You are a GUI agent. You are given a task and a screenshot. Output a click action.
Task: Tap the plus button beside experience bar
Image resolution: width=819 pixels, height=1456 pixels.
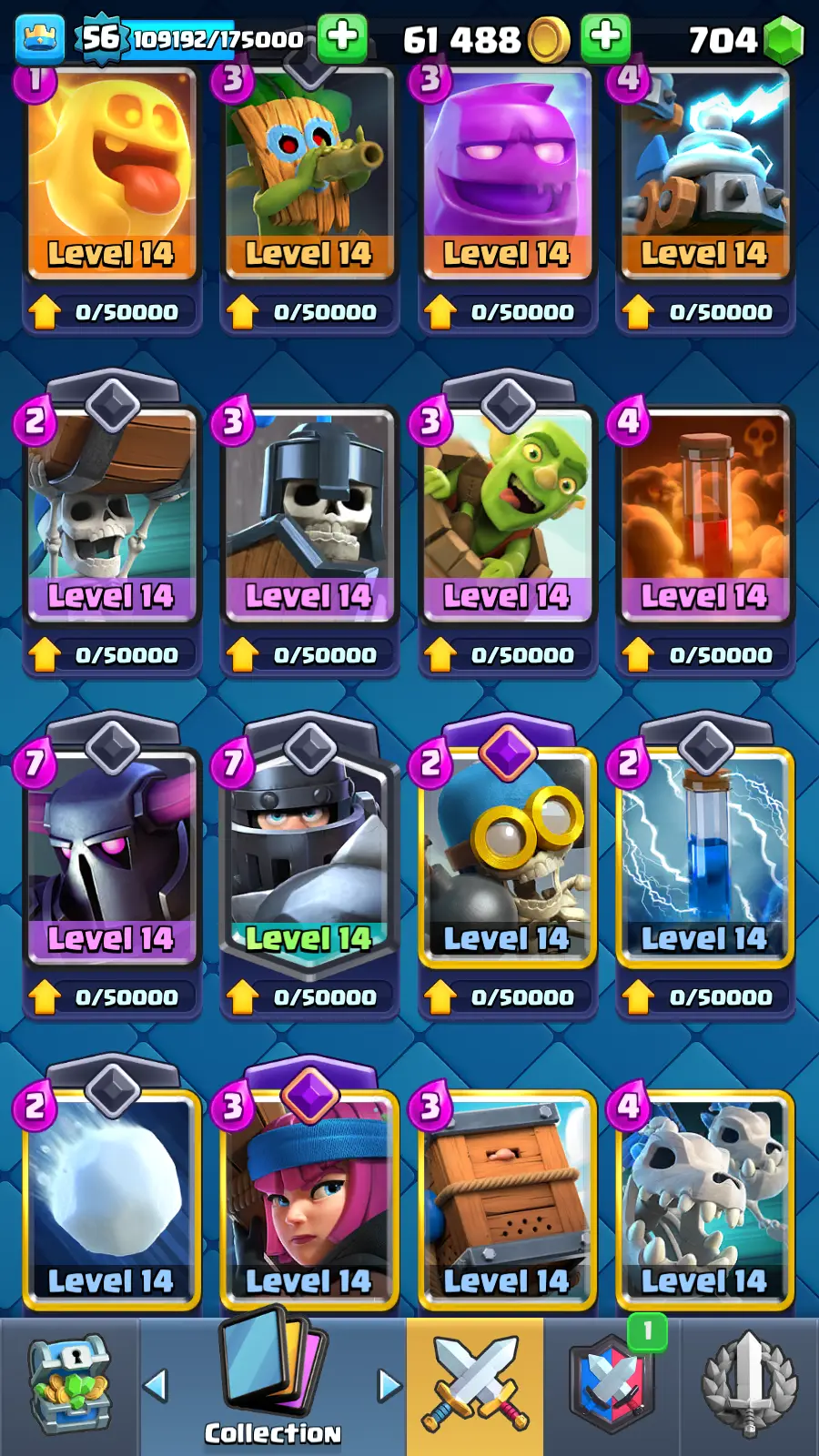coord(342,36)
